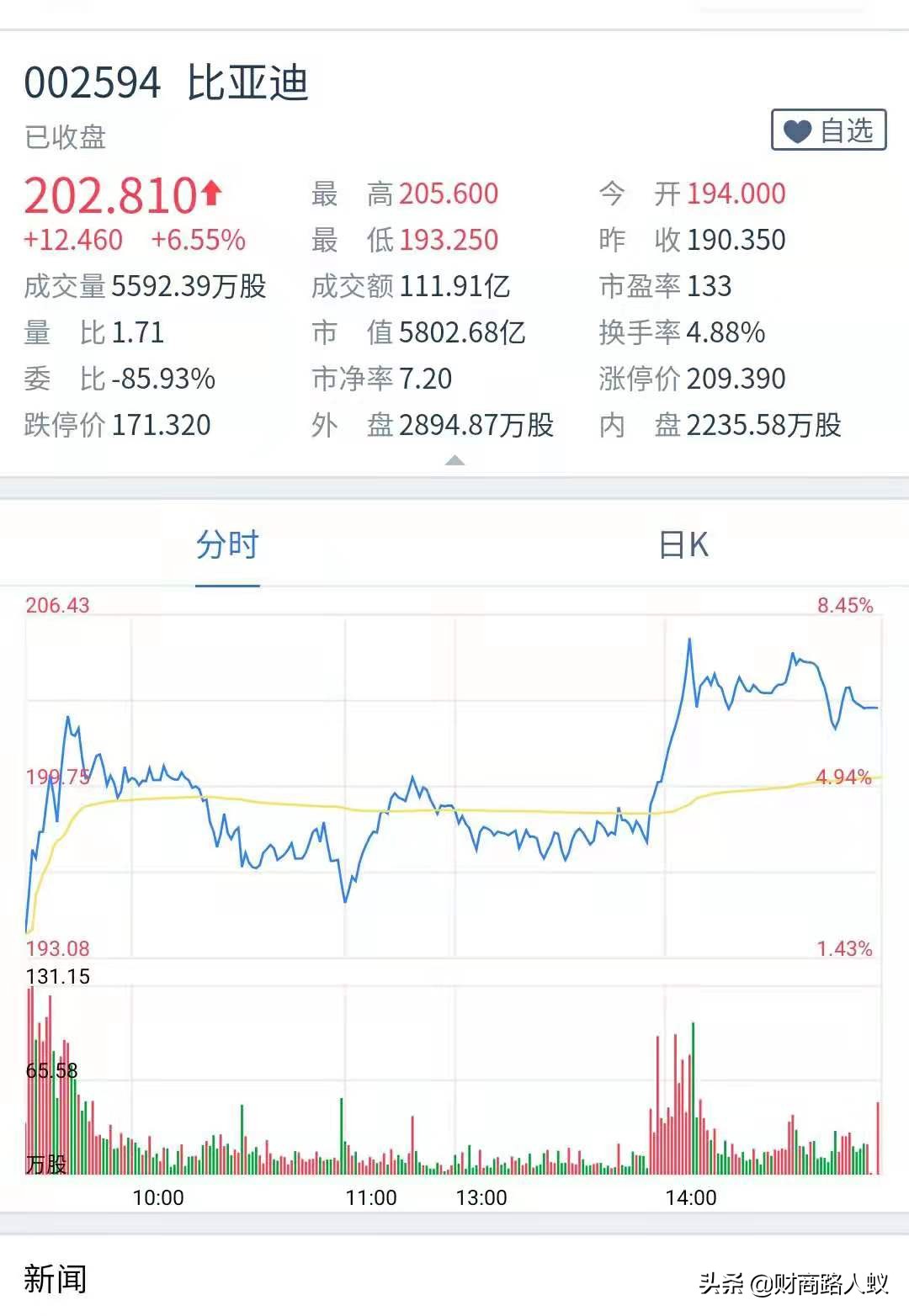Viewport: 909px width, 1316px height.
Task: Switch to the 日K chart tab
Action: pos(683,545)
